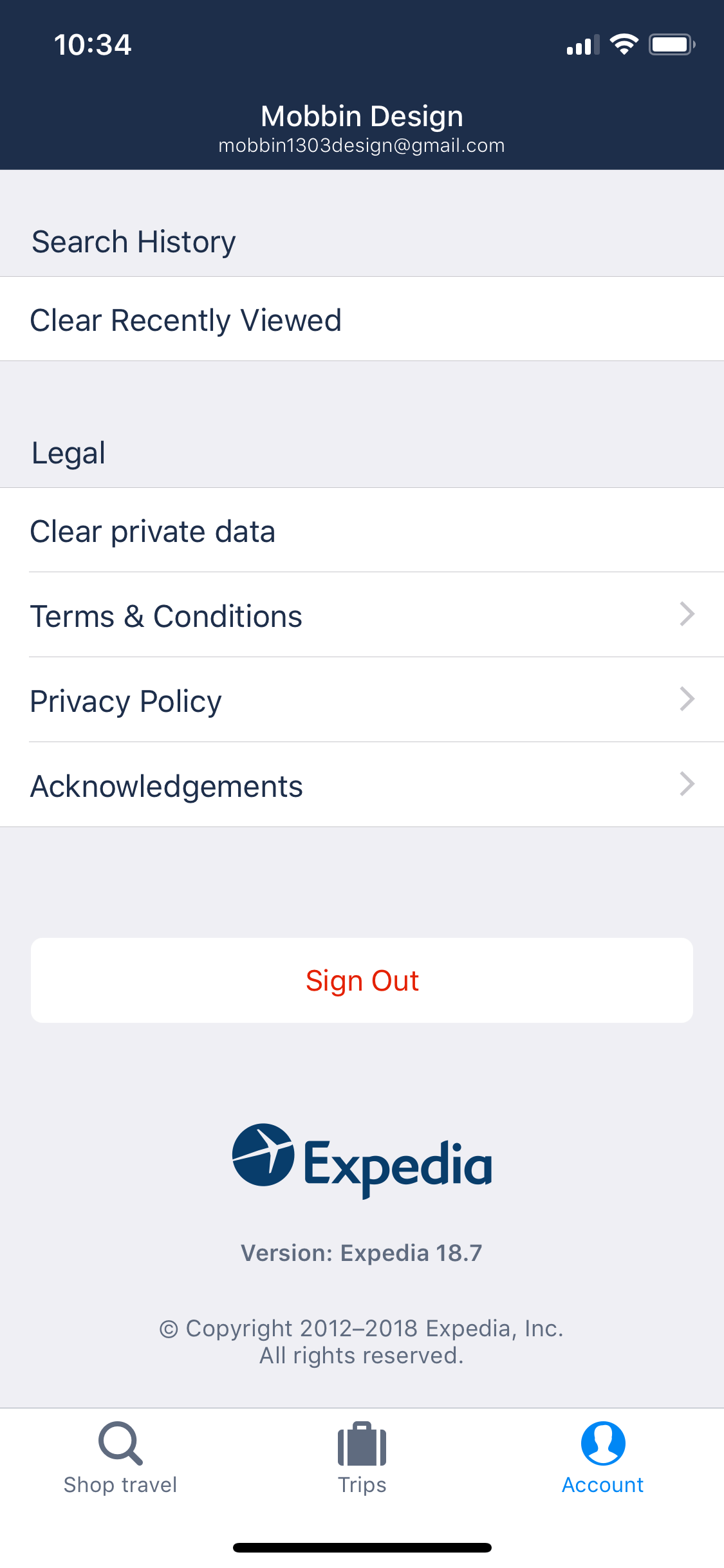724x1568 pixels.
Task: Switch to the Shop travel tab
Action: [120, 1459]
